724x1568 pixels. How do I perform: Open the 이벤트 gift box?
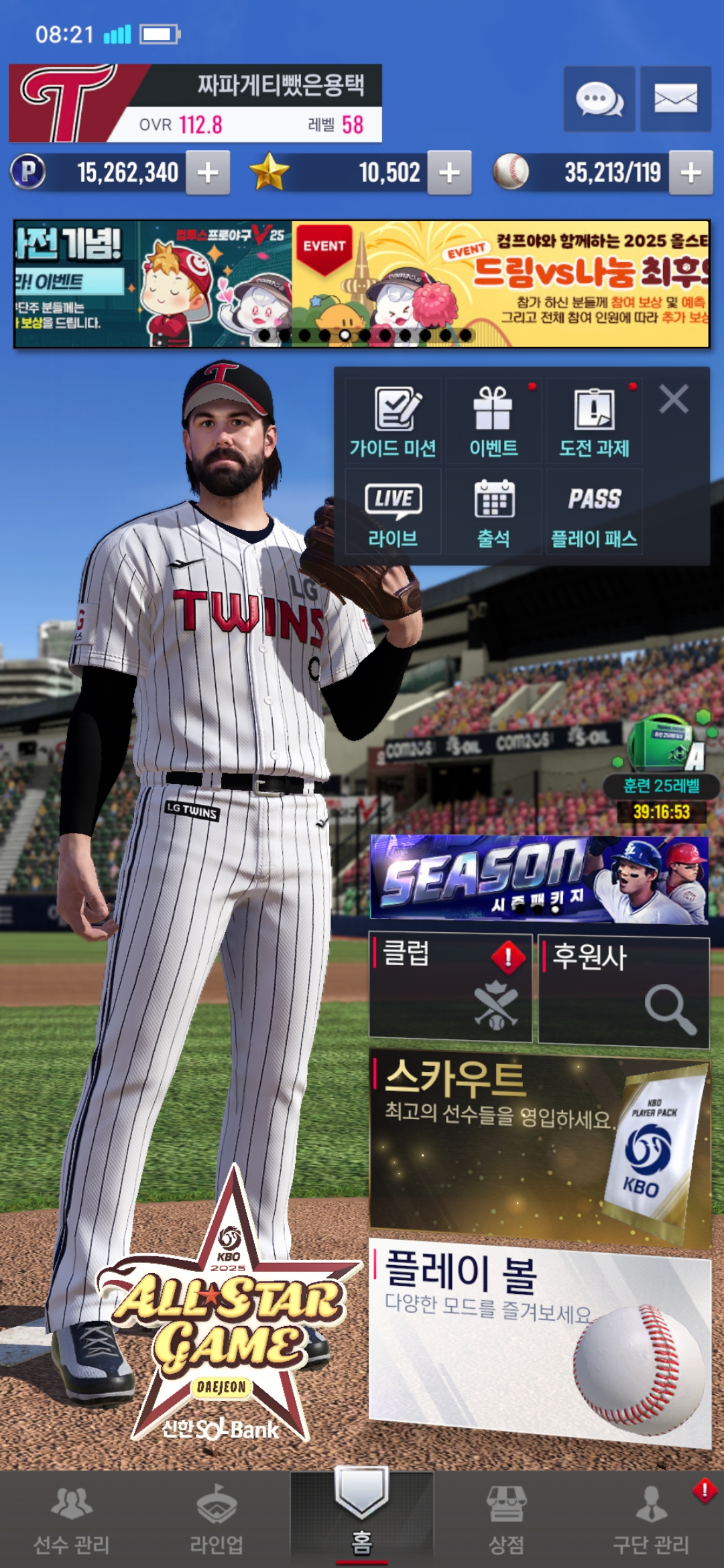pyautogui.click(x=493, y=421)
